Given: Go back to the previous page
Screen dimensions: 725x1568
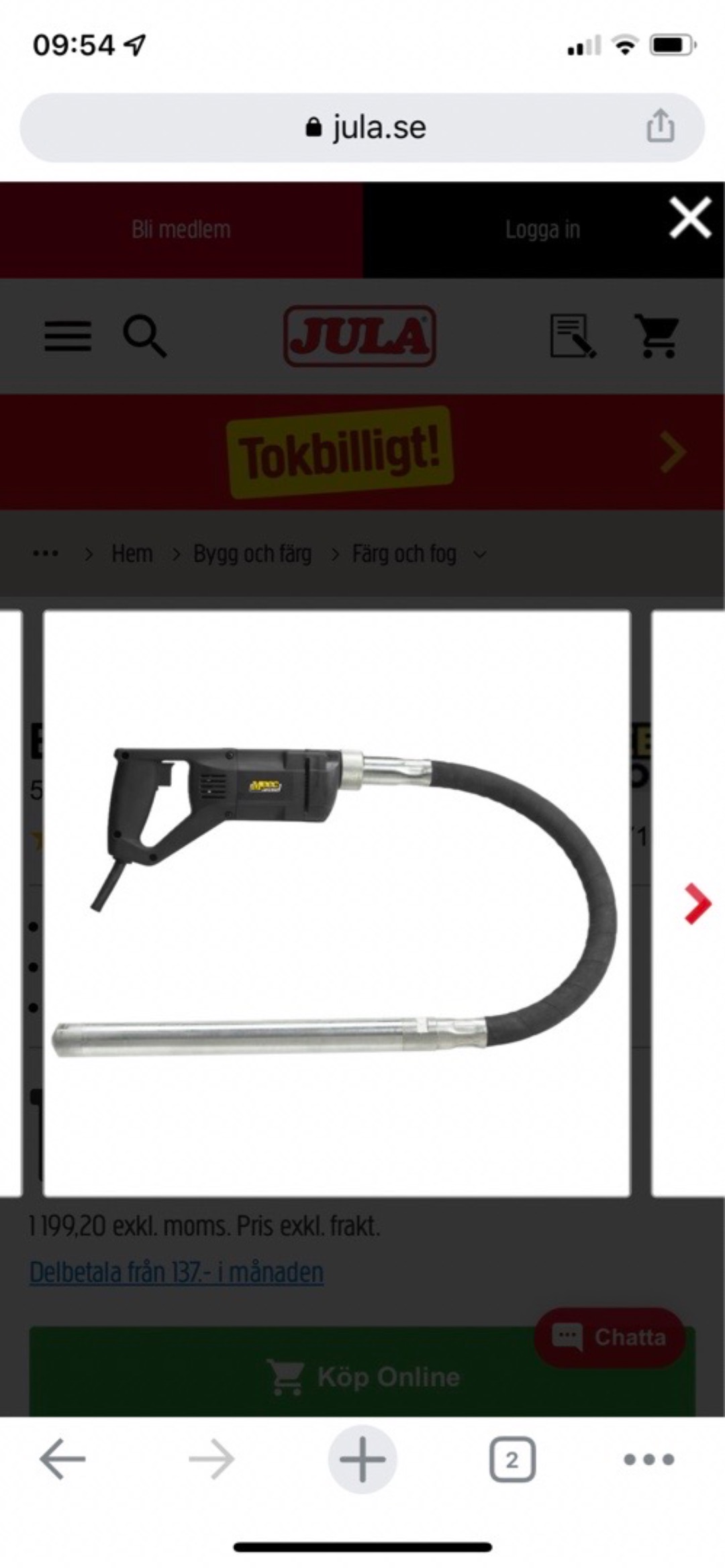Looking at the screenshot, I should click(x=62, y=1459).
